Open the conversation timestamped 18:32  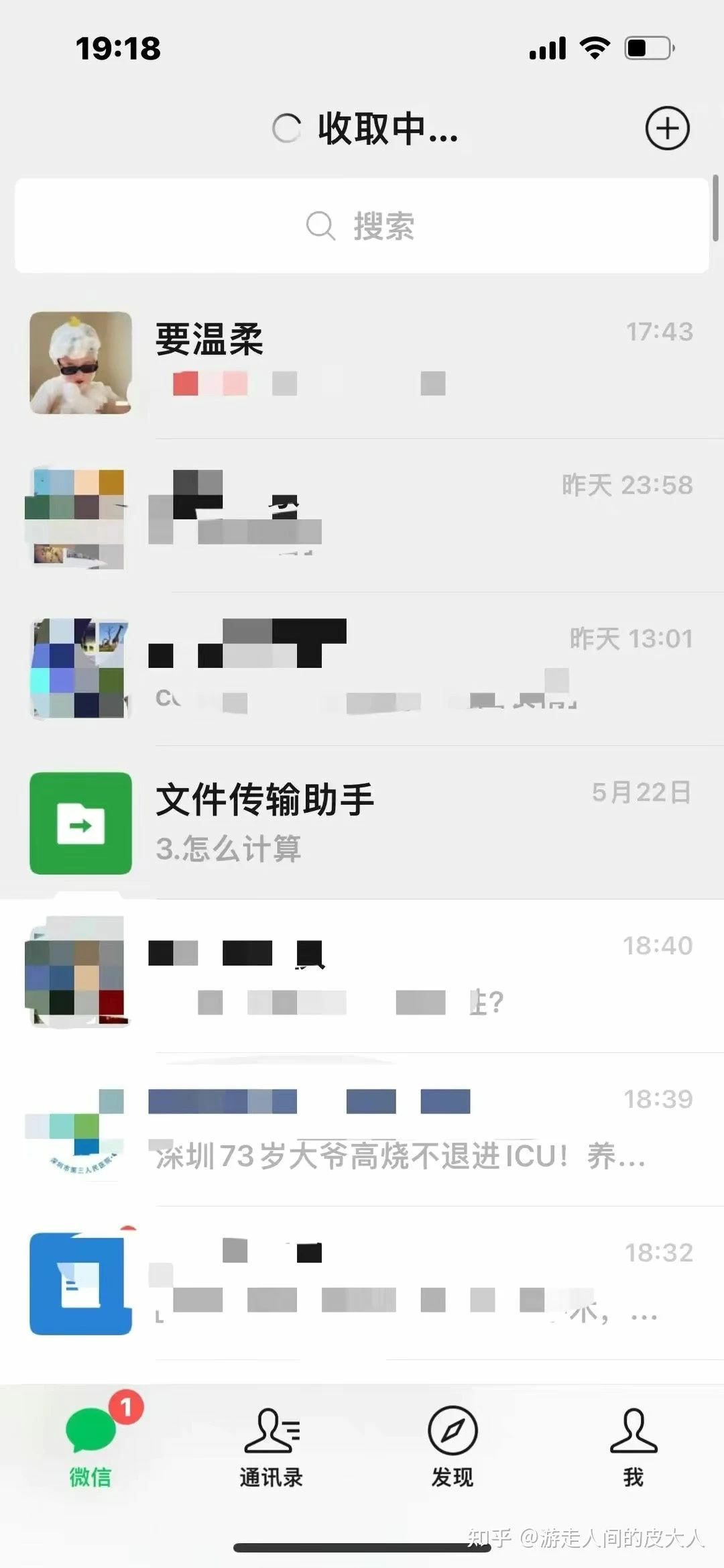click(362, 1283)
